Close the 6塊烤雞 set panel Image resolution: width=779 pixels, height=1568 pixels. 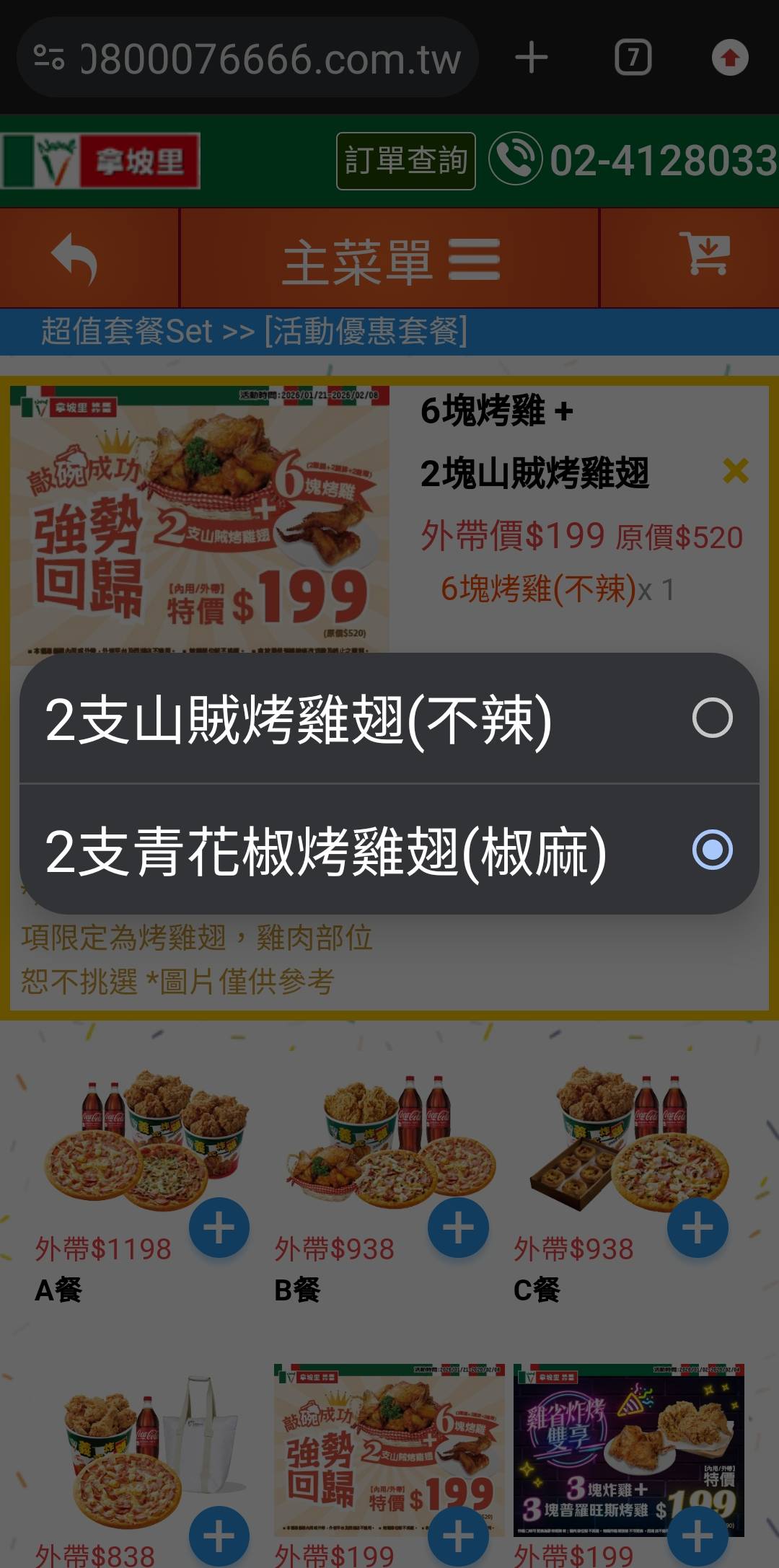tap(735, 471)
